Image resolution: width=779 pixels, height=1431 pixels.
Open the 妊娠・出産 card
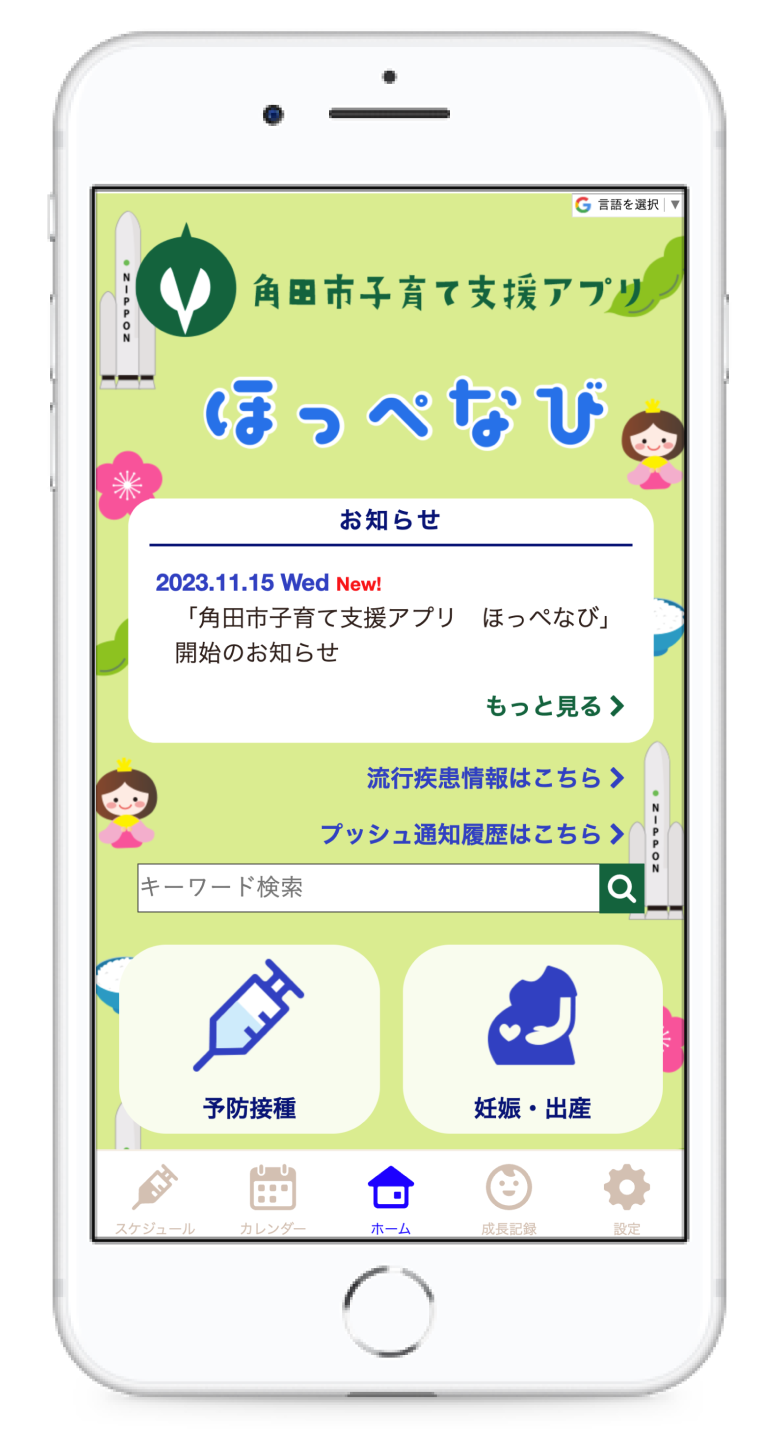(x=532, y=1038)
